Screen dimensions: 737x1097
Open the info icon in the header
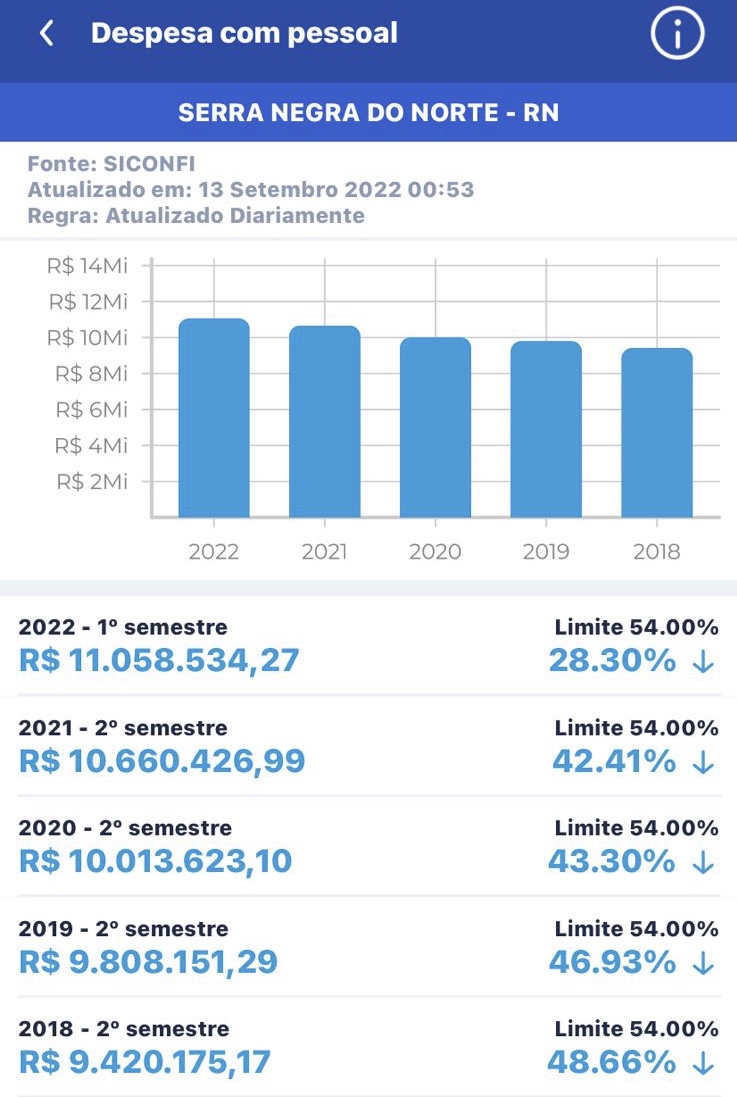coord(677,34)
